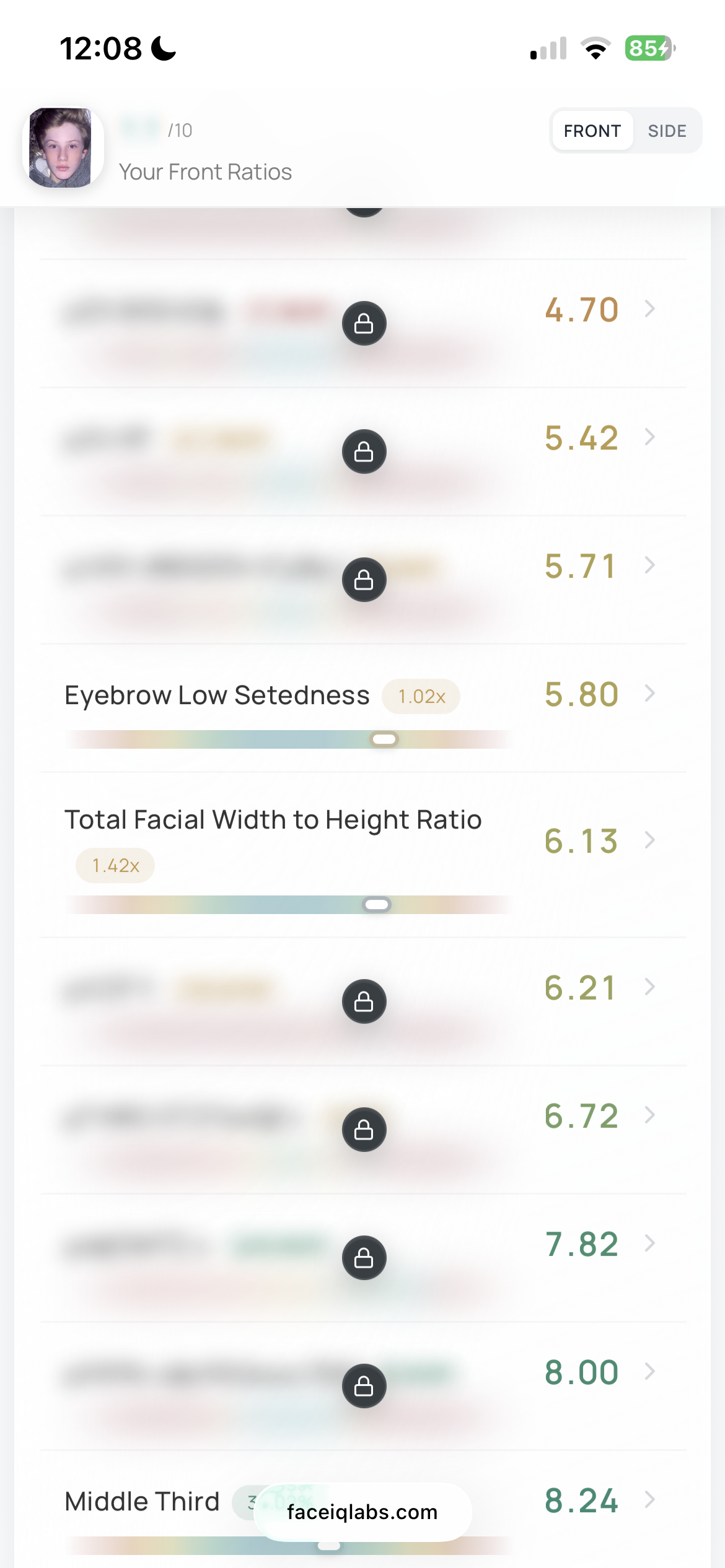Open the Middle Third row
This screenshot has width=725, height=1568.
coord(363,1509)
